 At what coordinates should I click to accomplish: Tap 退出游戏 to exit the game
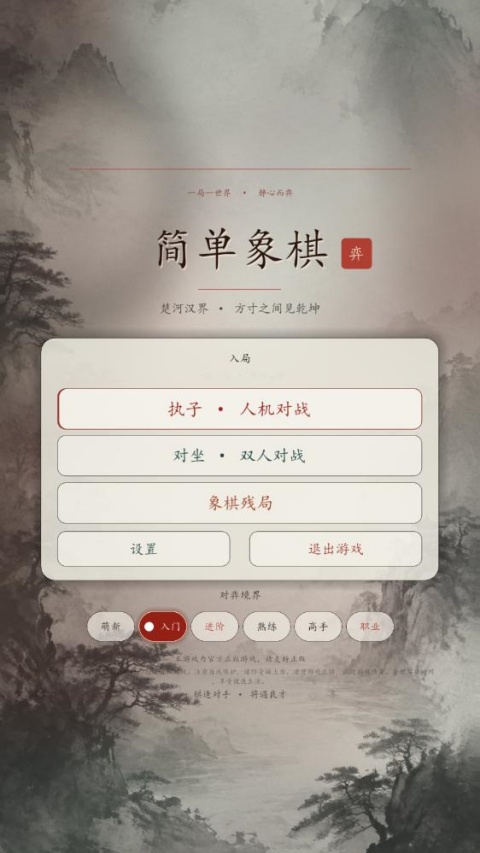point(335,549)
